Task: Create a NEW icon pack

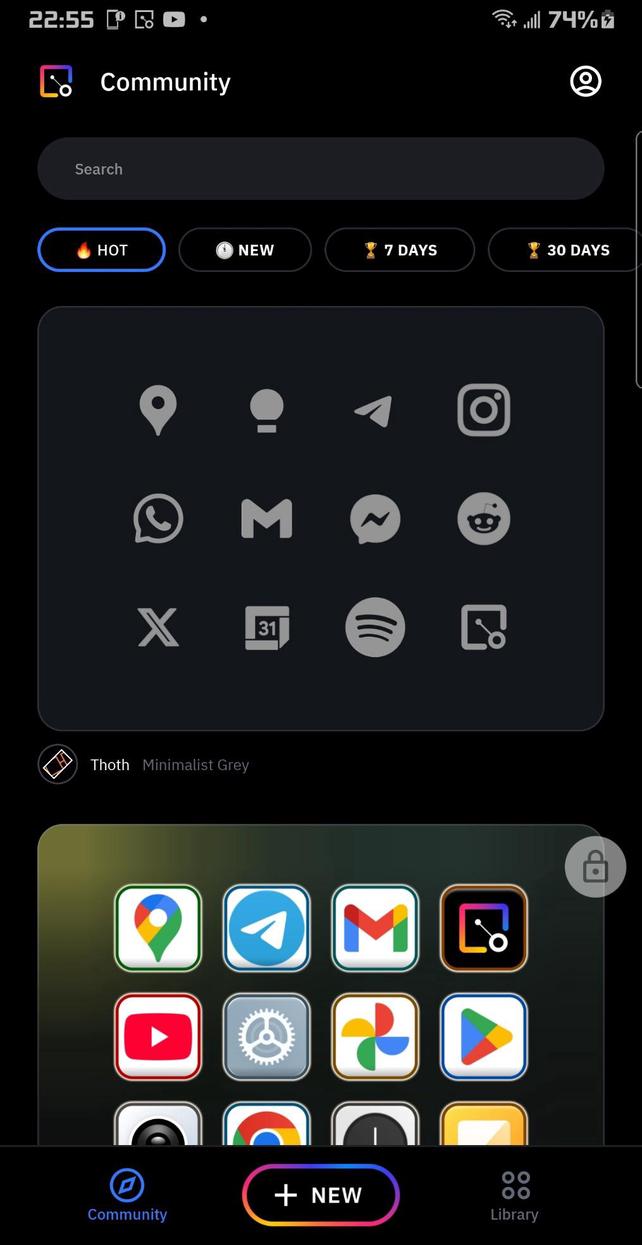Action: point(320,1195)
